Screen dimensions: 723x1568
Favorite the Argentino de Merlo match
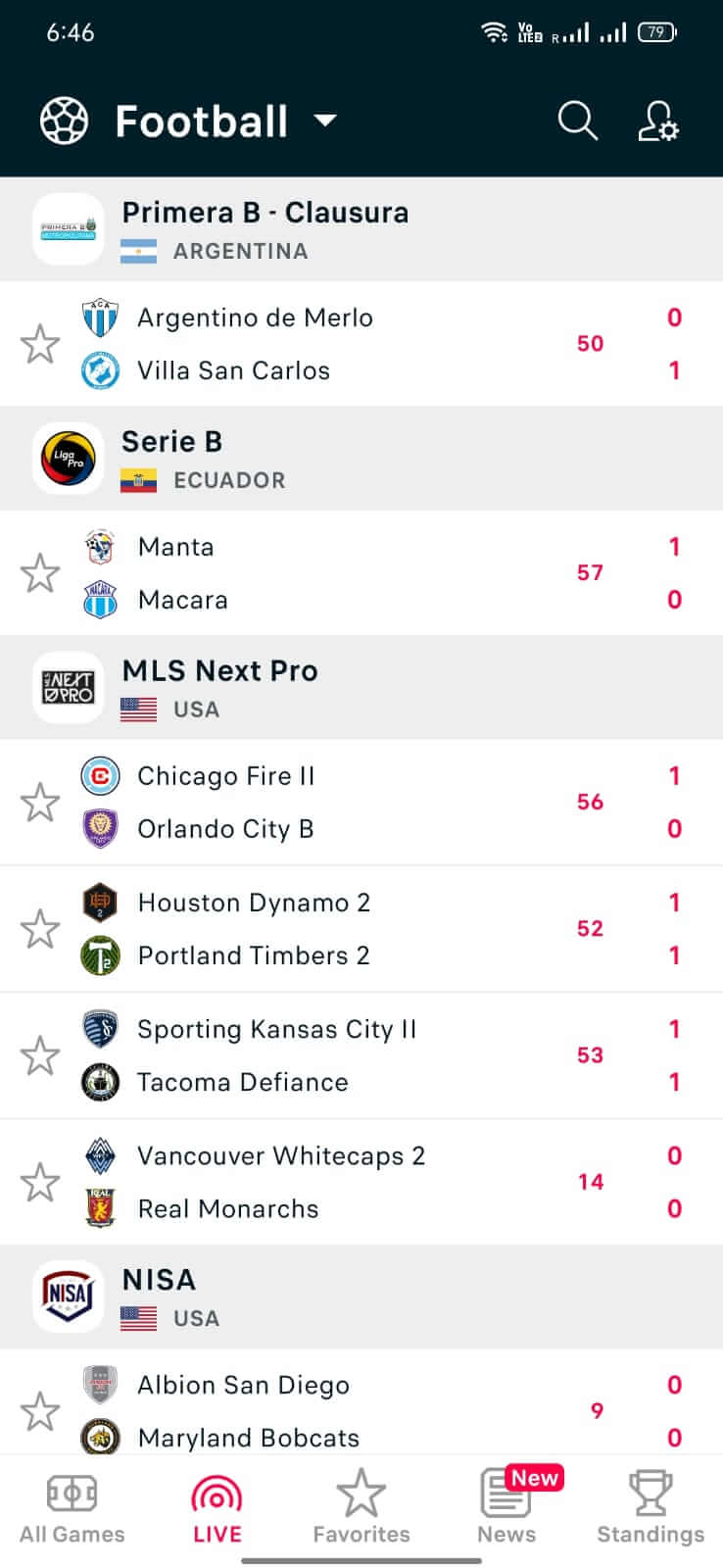point(40,344)
